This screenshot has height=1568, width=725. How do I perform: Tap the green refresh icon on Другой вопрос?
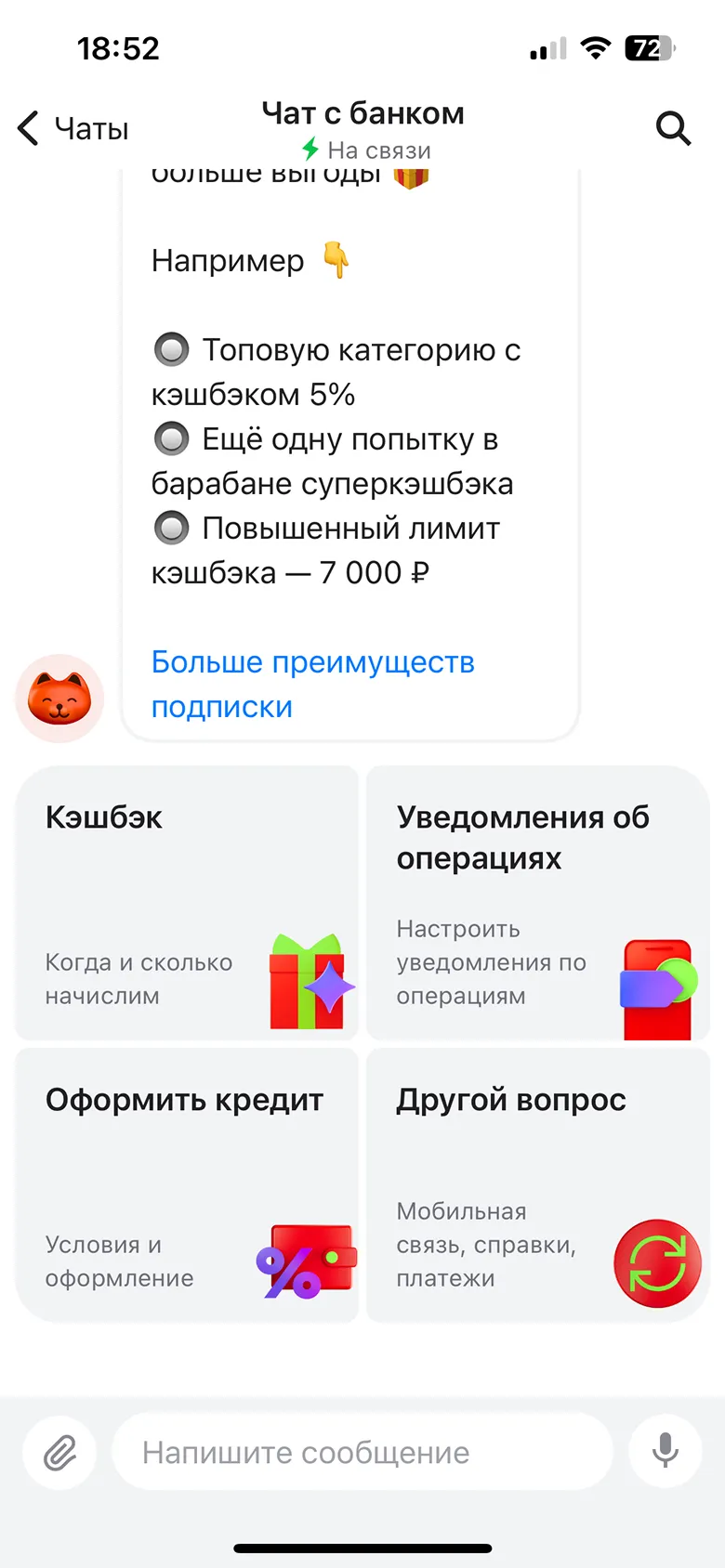point(656,1263)
